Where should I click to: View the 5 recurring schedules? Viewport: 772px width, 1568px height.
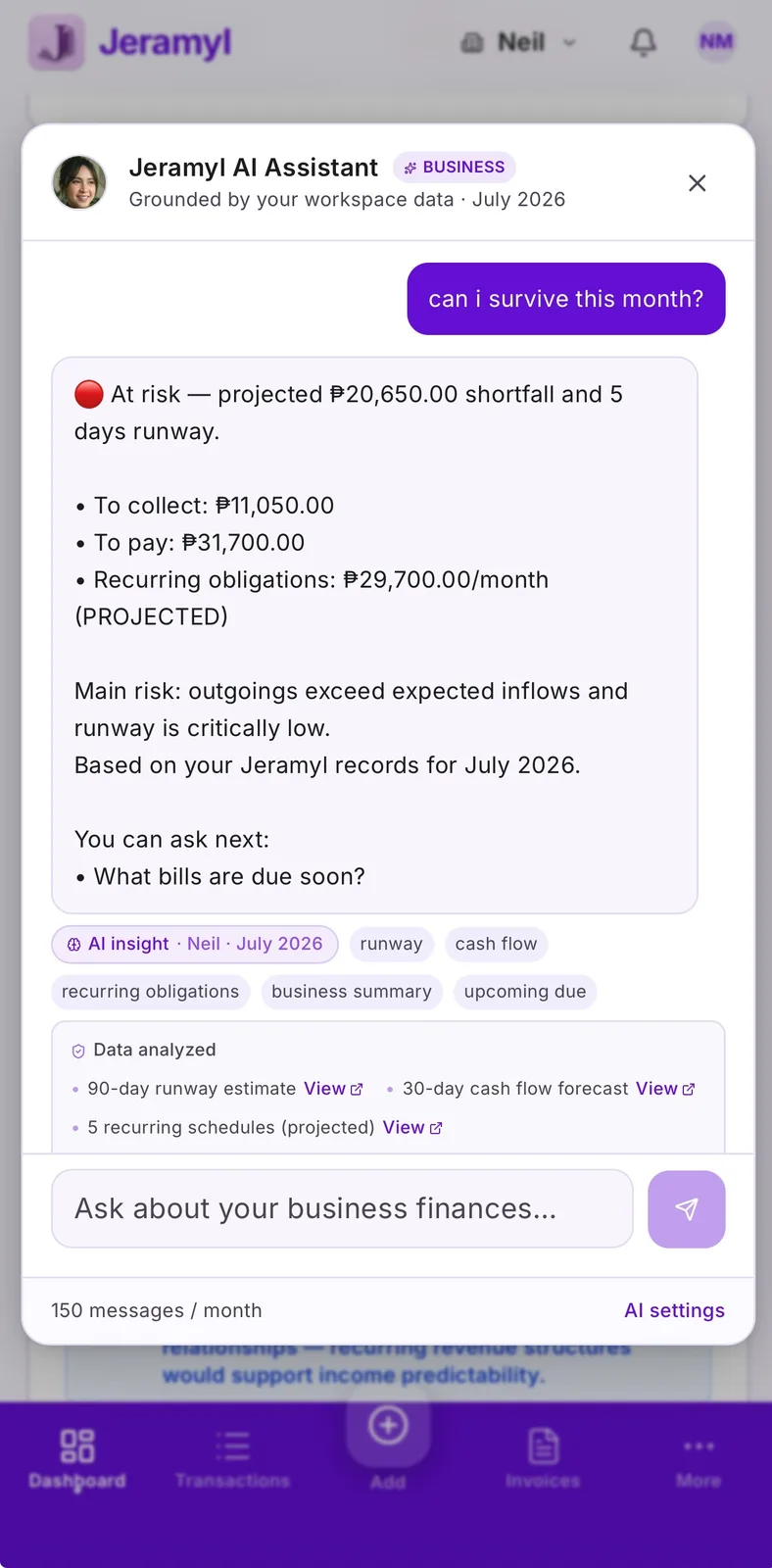(412, 1127)
